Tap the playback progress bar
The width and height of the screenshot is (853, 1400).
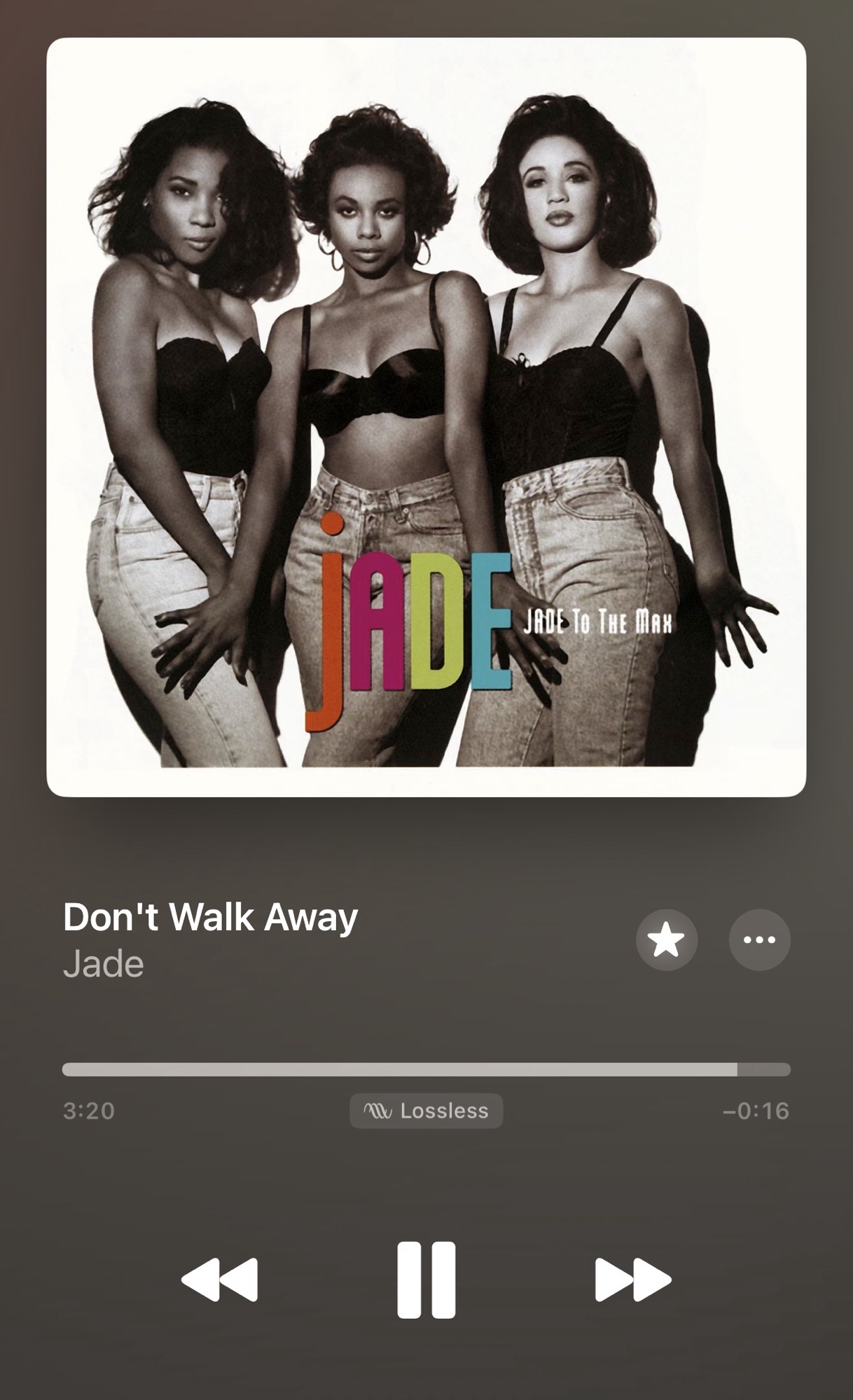pos(426,1069)
